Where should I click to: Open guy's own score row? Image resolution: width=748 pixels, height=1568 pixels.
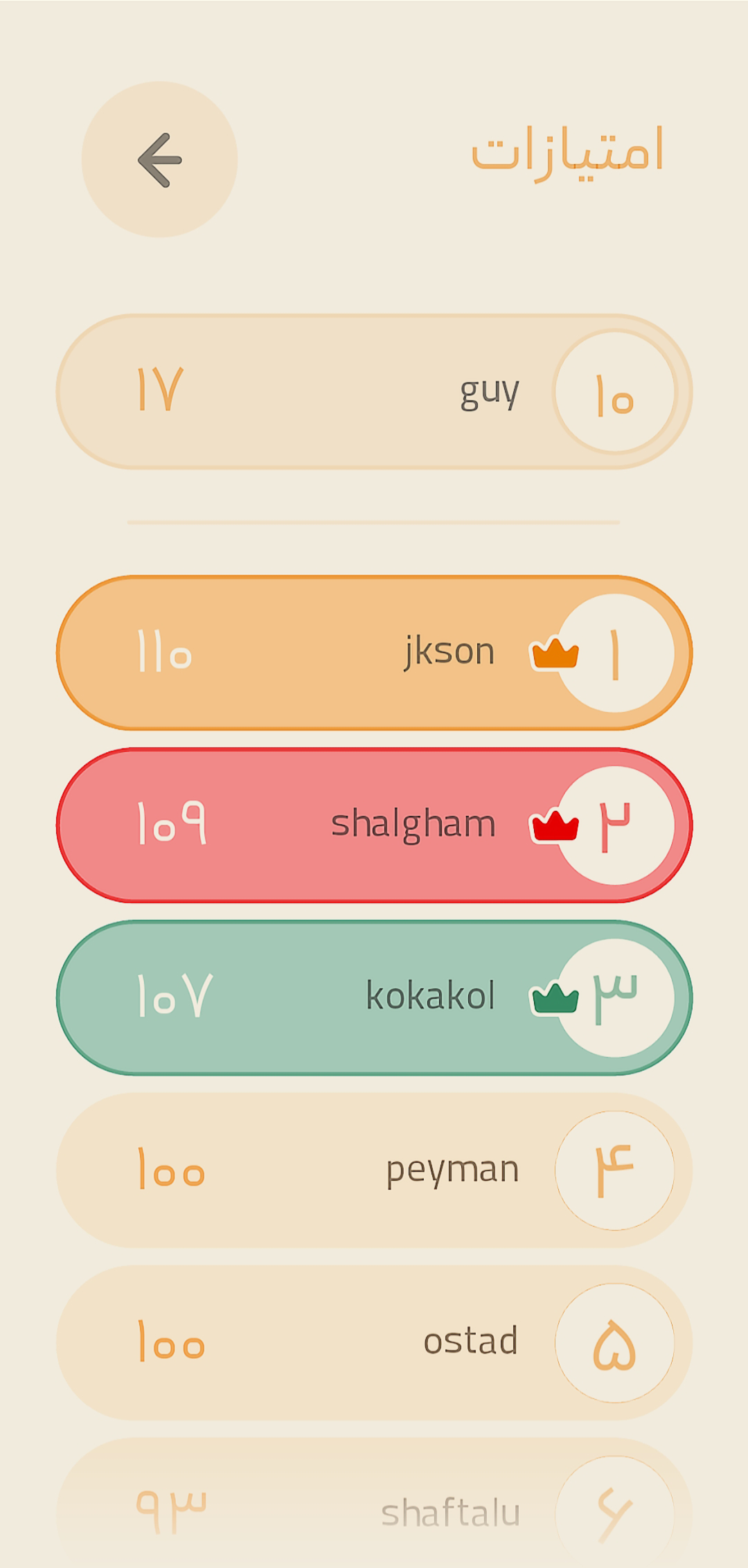(374, 392)
